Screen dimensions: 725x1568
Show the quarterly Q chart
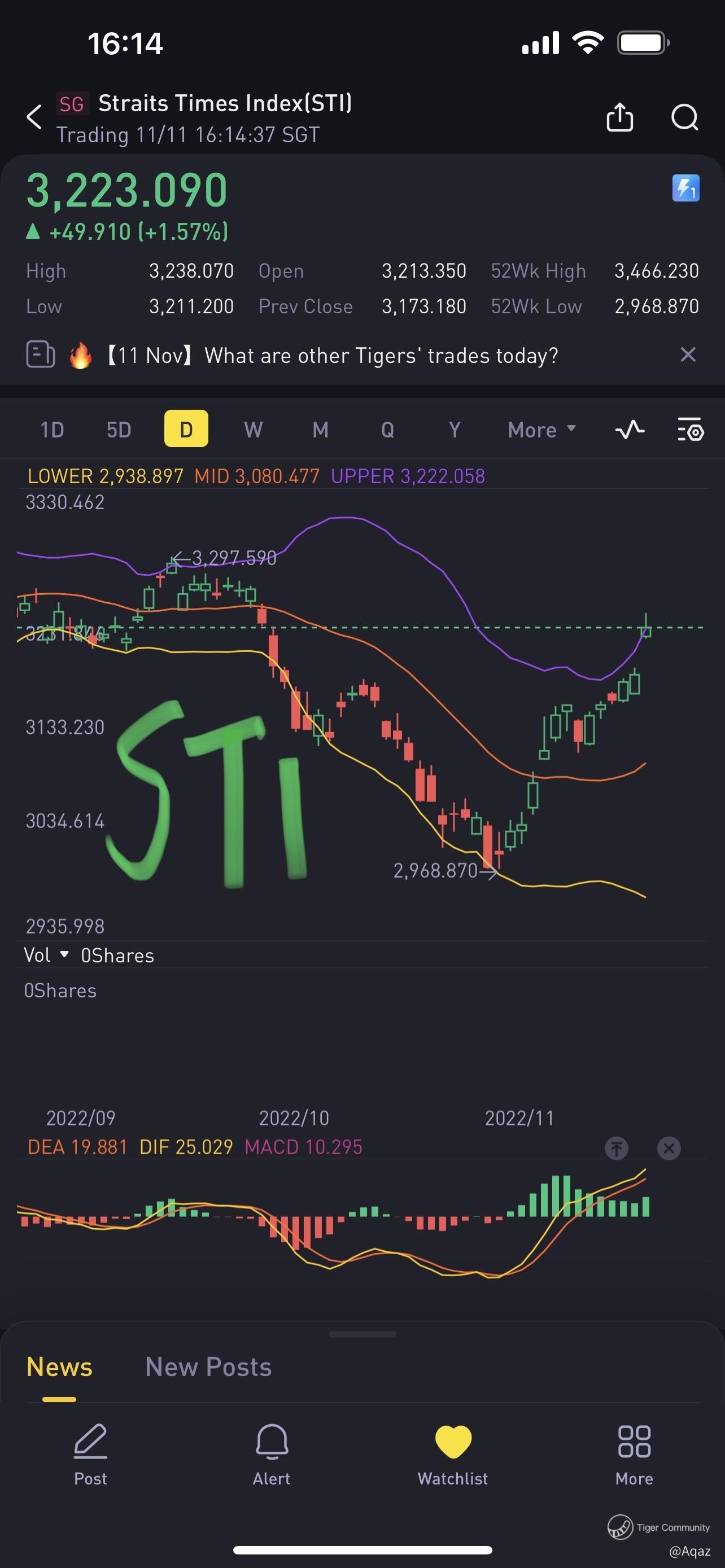click(x=387, y=430)
